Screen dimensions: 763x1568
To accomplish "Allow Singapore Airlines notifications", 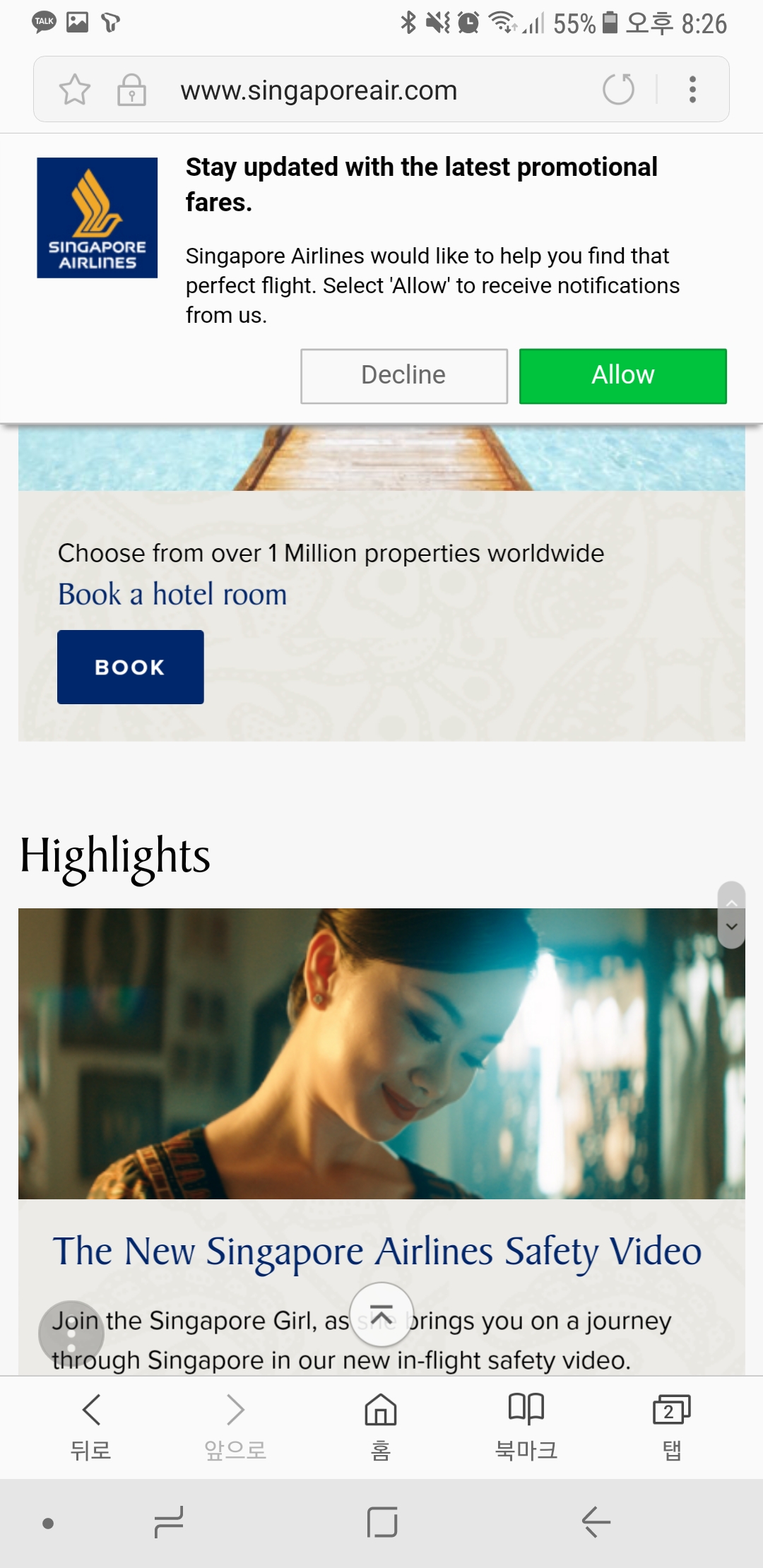I will [x=622, y=376].
